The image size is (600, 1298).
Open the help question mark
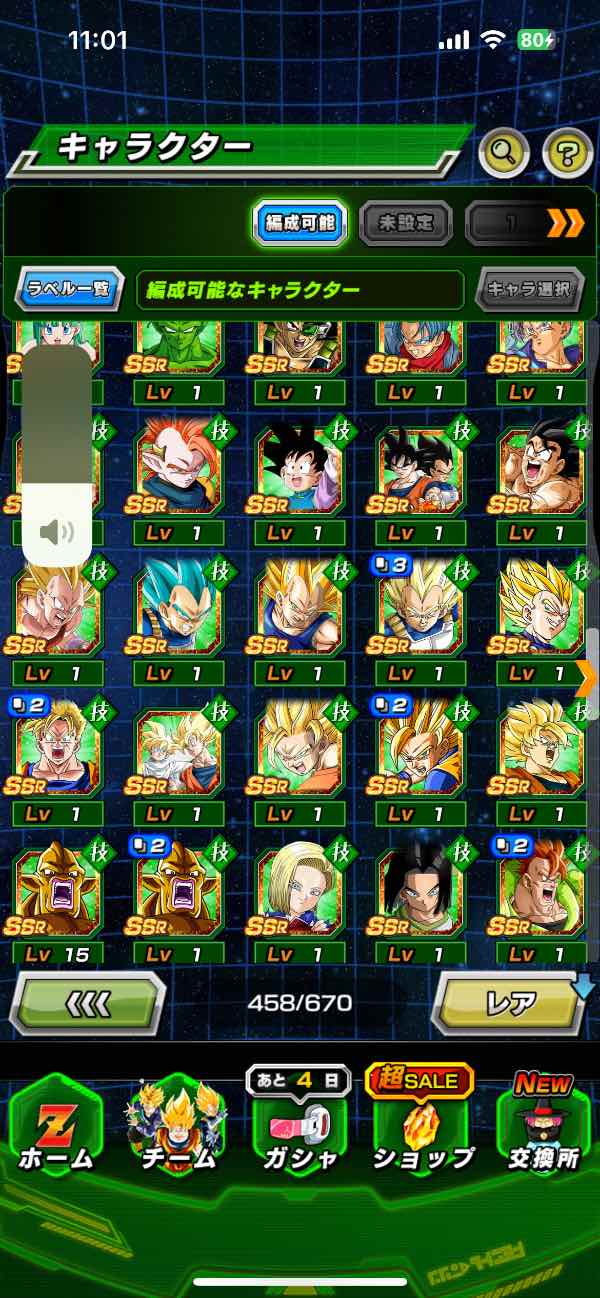coord(567,153)
